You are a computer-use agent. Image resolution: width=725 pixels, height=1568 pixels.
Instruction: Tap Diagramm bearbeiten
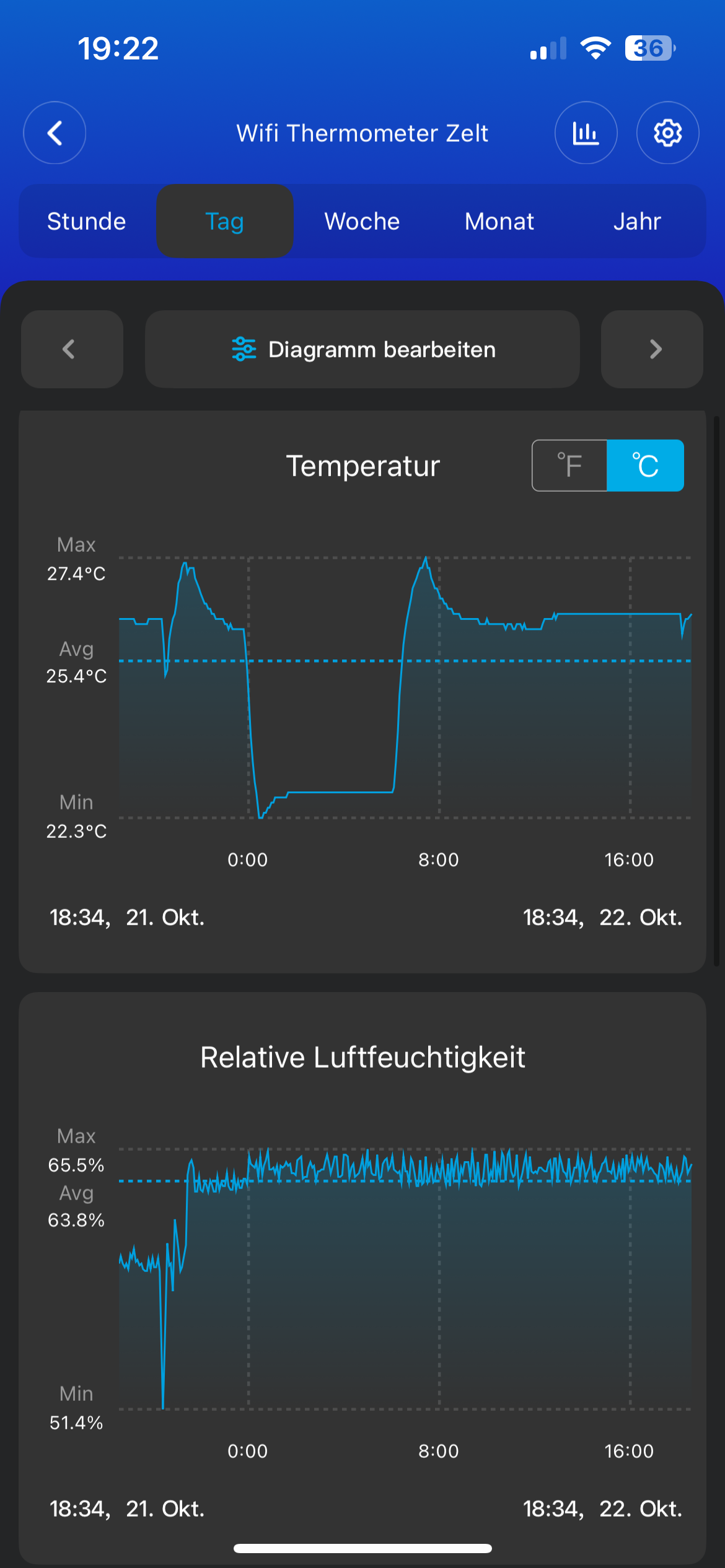[362, 349]
